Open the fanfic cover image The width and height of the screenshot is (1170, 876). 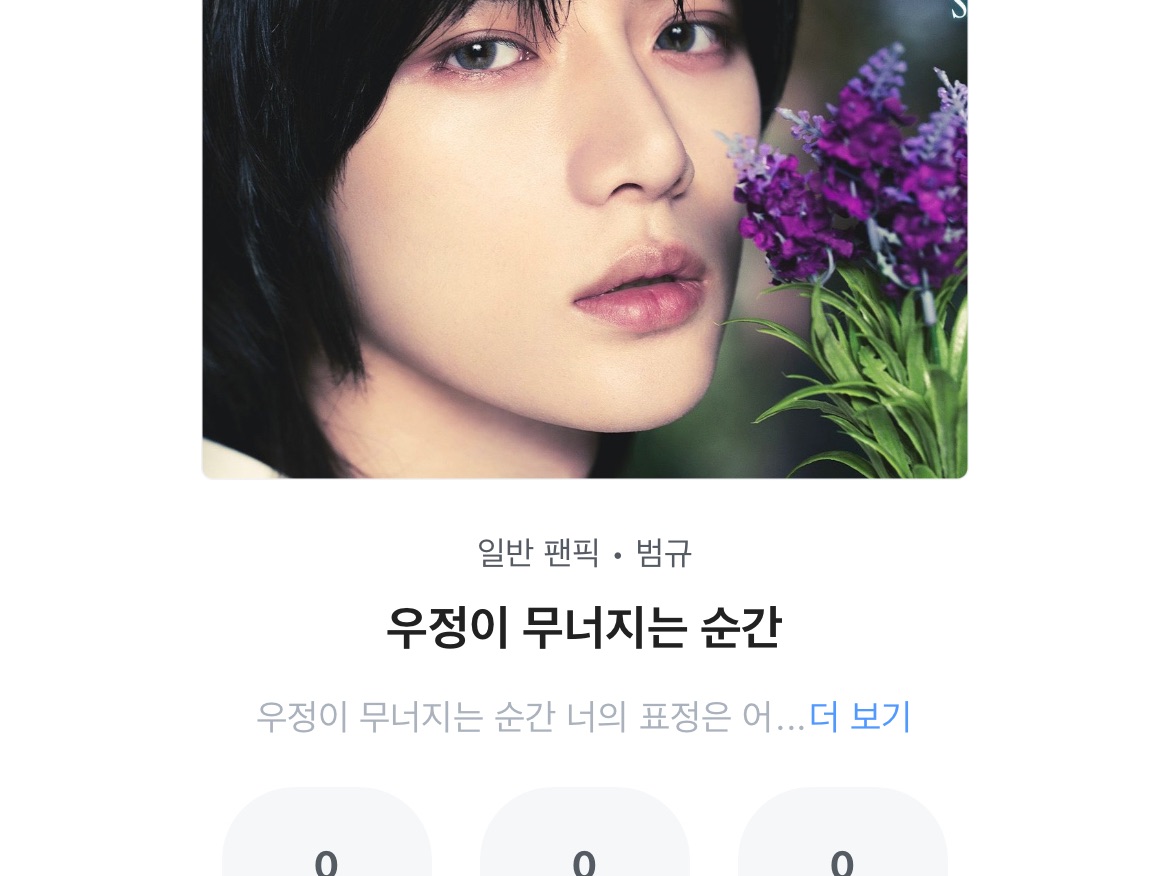pos(585,239)
